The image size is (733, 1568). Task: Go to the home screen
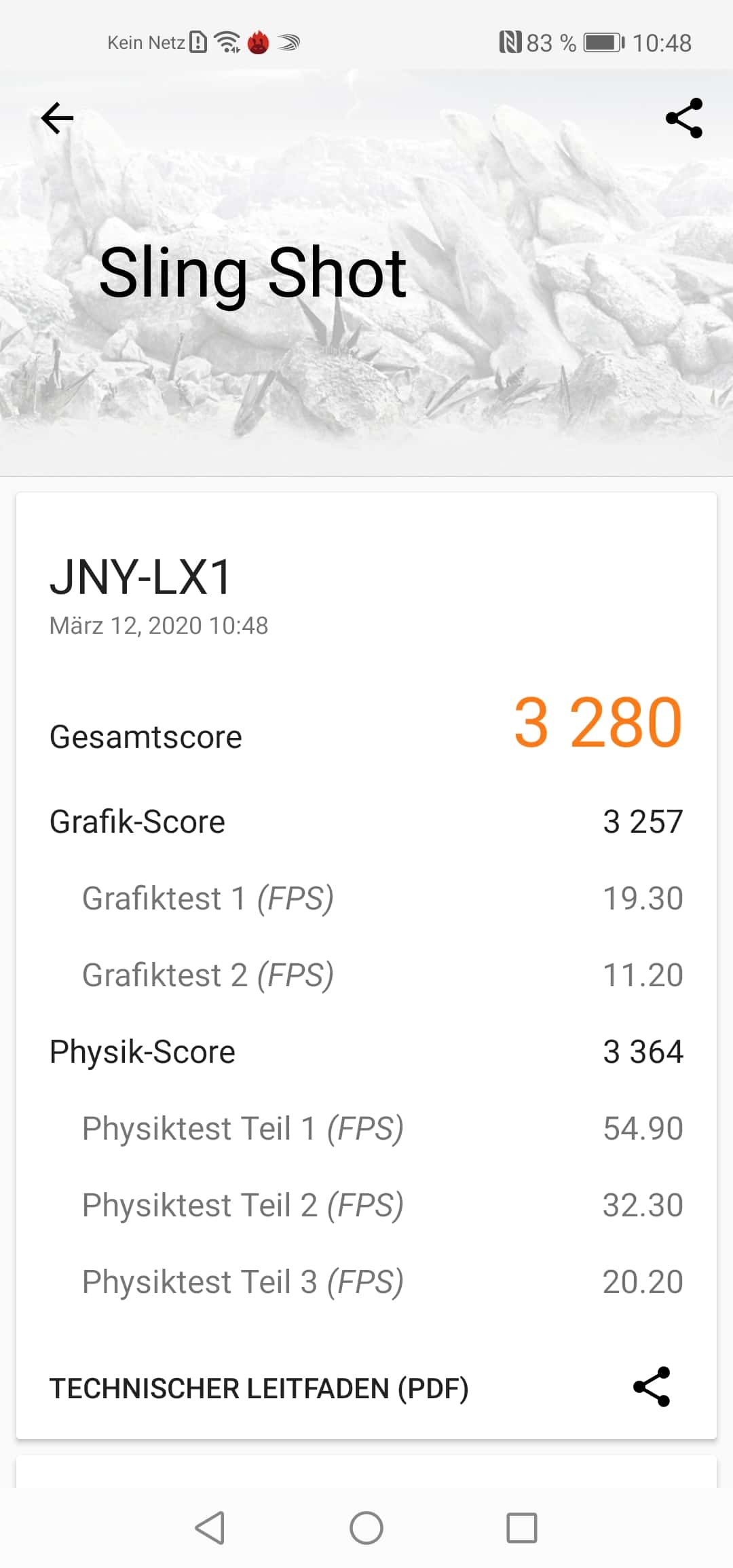click(366, 1528)
